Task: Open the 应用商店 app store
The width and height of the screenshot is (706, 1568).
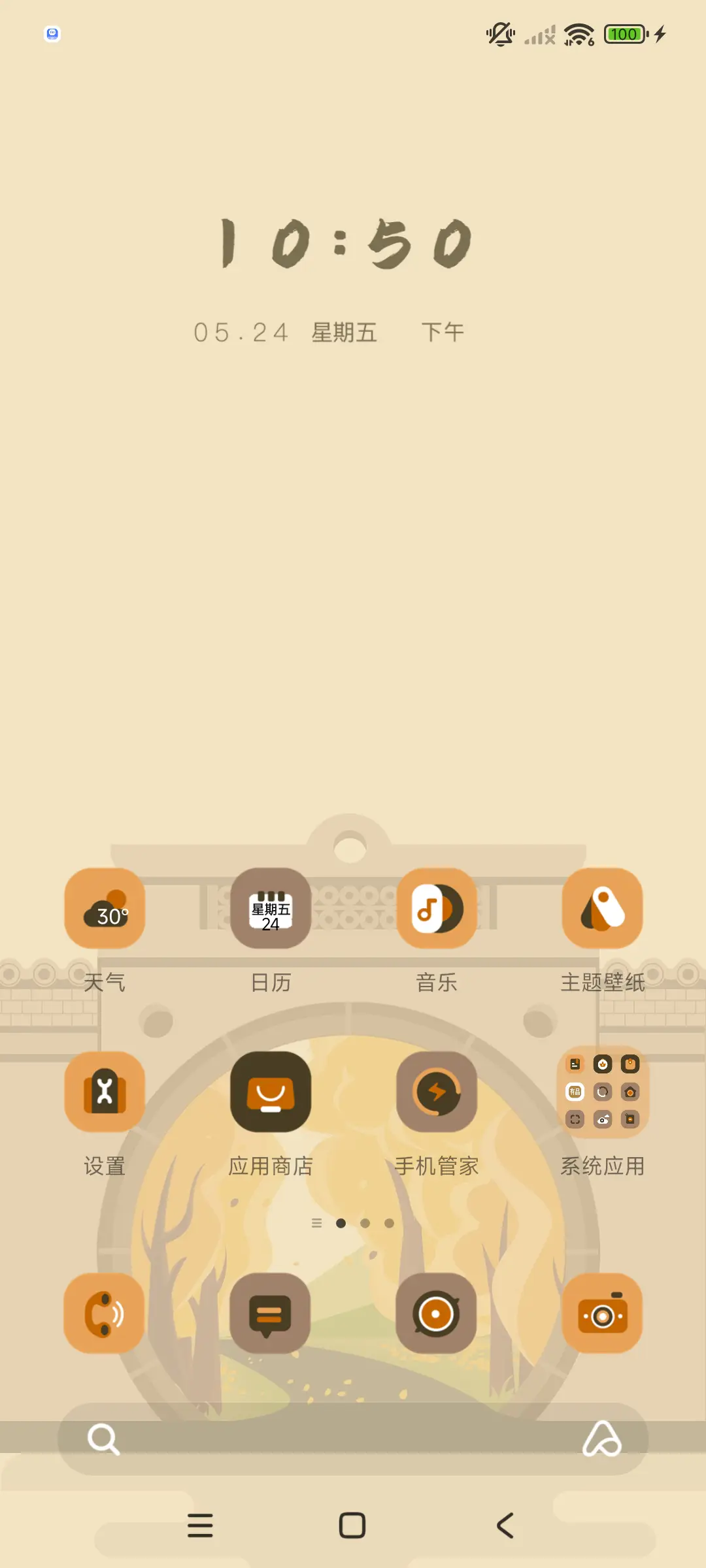Action: click(x=271, y=1092)
